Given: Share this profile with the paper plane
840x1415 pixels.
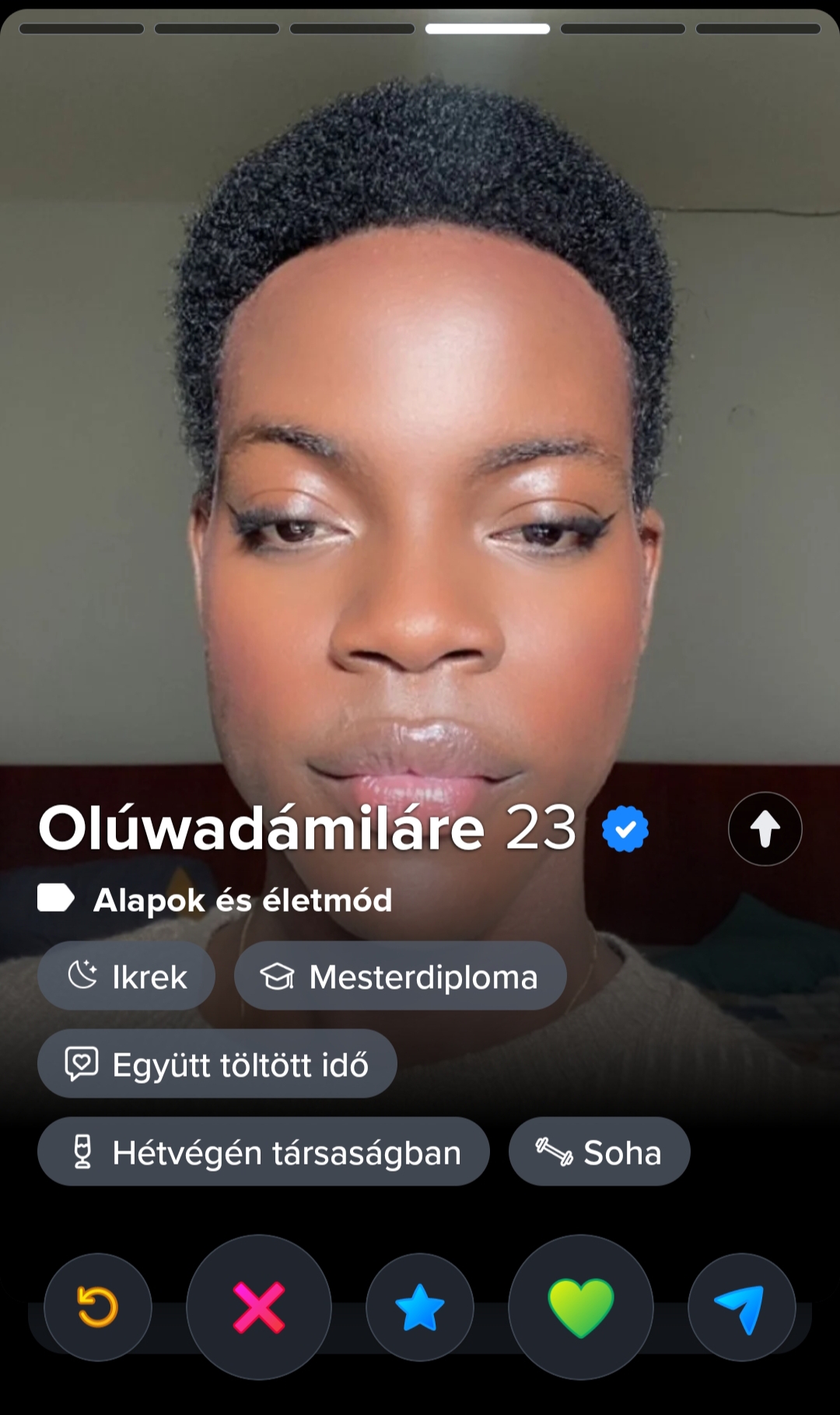Looking at the screenshot, I should point(741,1307).
